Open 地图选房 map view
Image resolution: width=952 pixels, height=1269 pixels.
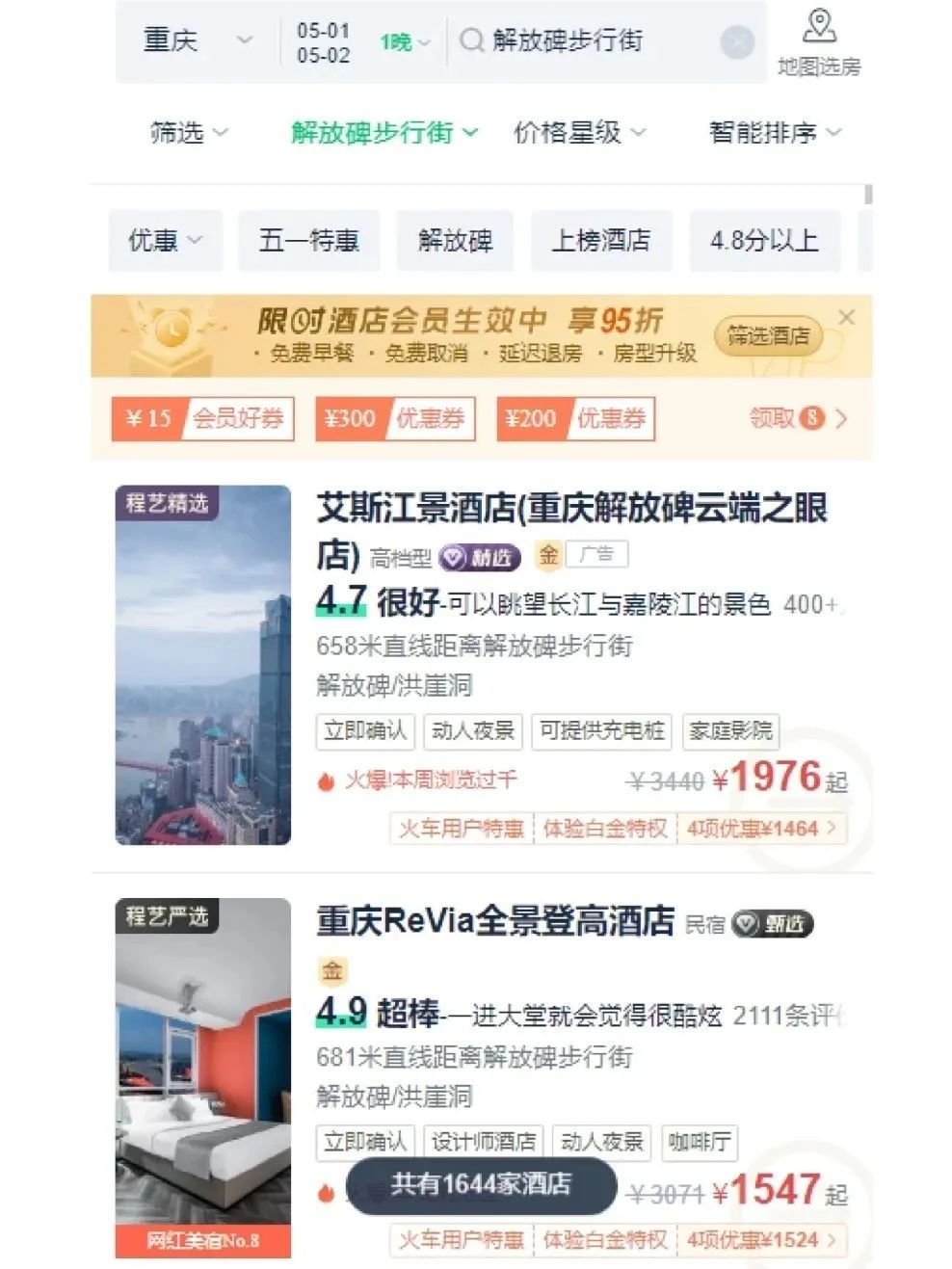pyautogui.click(x=819, y=42)
